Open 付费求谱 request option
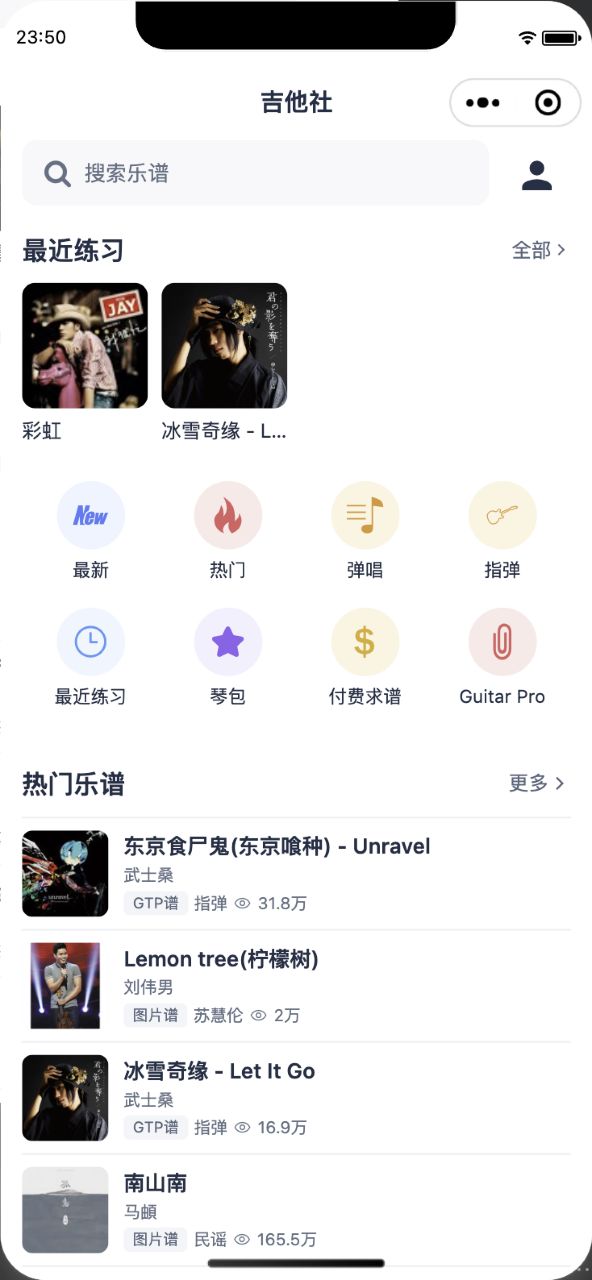592x1280 pixels. click(x=365, y=658)
